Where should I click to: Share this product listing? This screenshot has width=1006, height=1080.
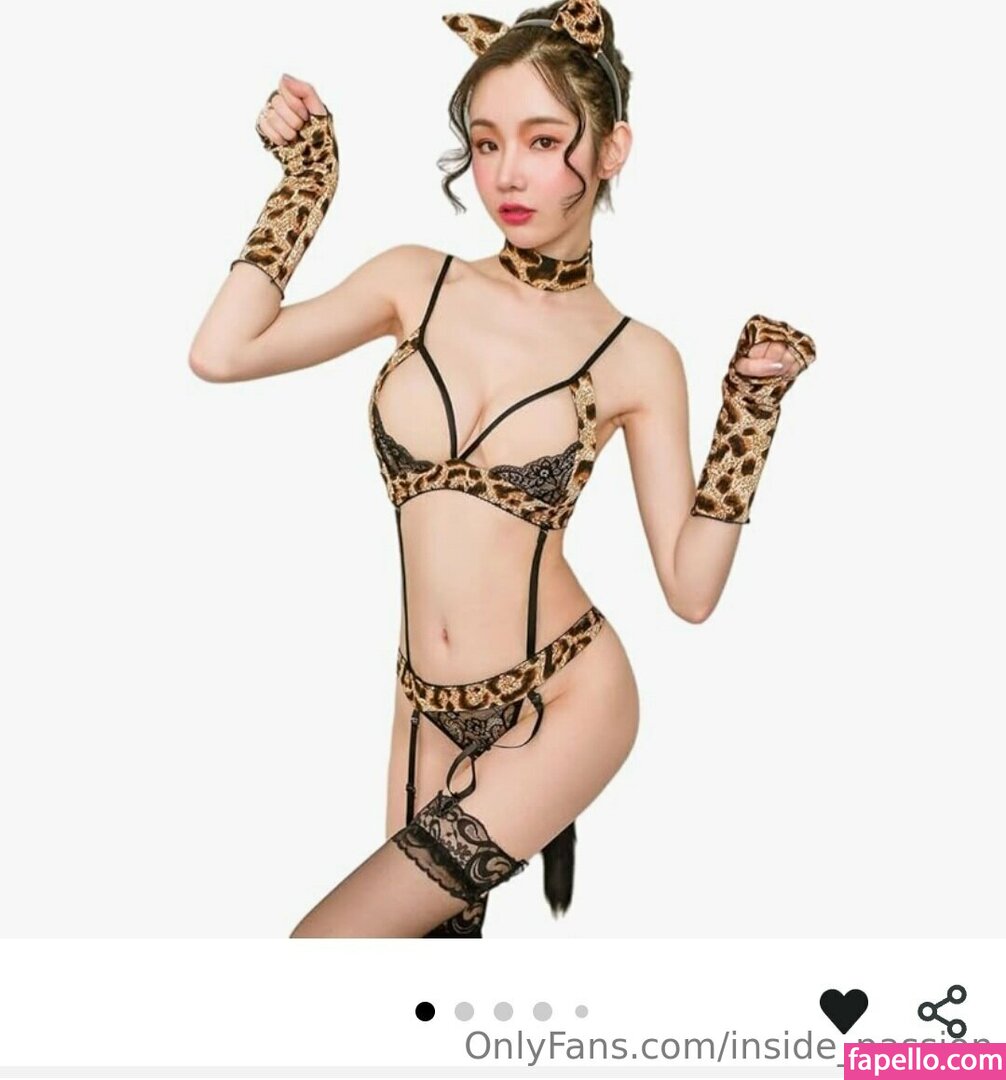coord(942,1011)
